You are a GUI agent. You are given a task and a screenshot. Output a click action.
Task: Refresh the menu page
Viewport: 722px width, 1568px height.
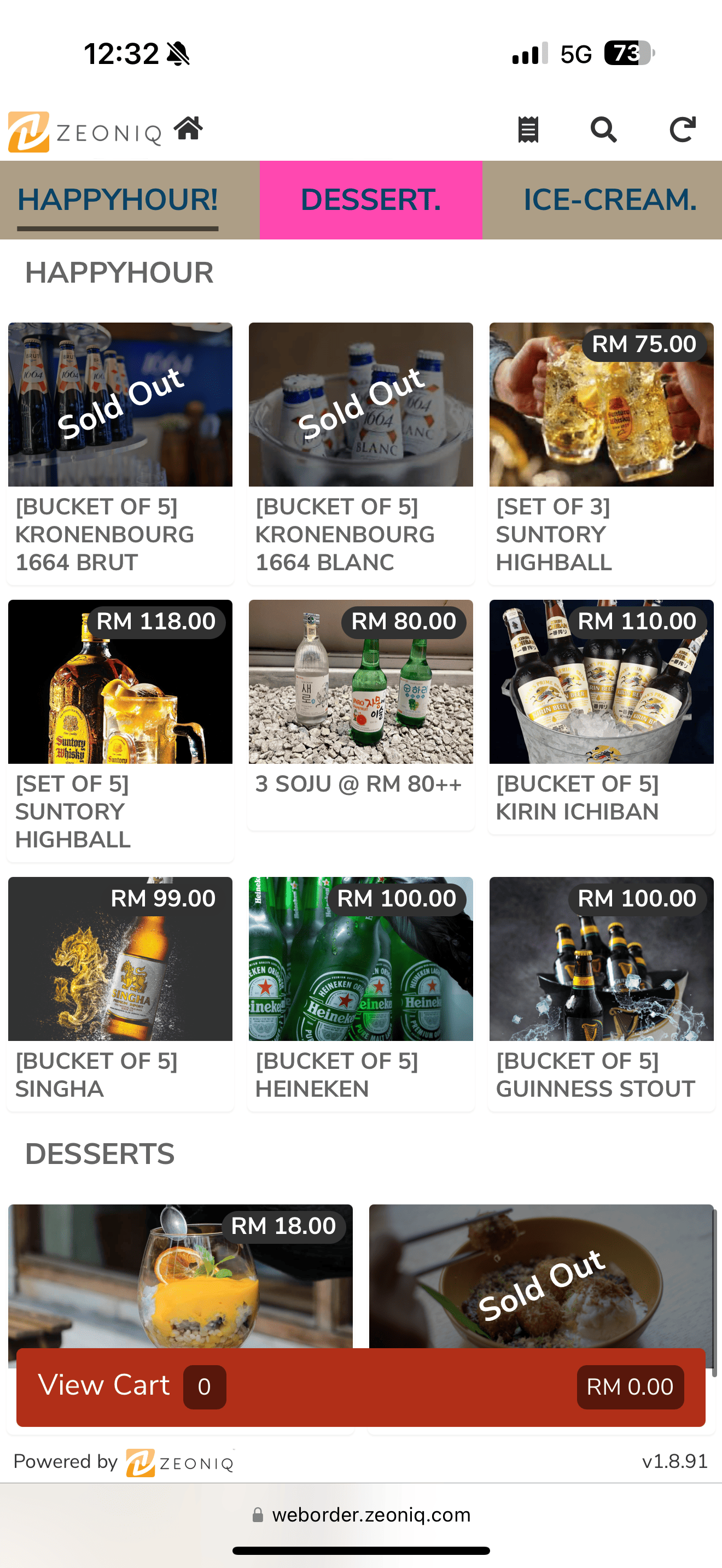pos(683,130)
